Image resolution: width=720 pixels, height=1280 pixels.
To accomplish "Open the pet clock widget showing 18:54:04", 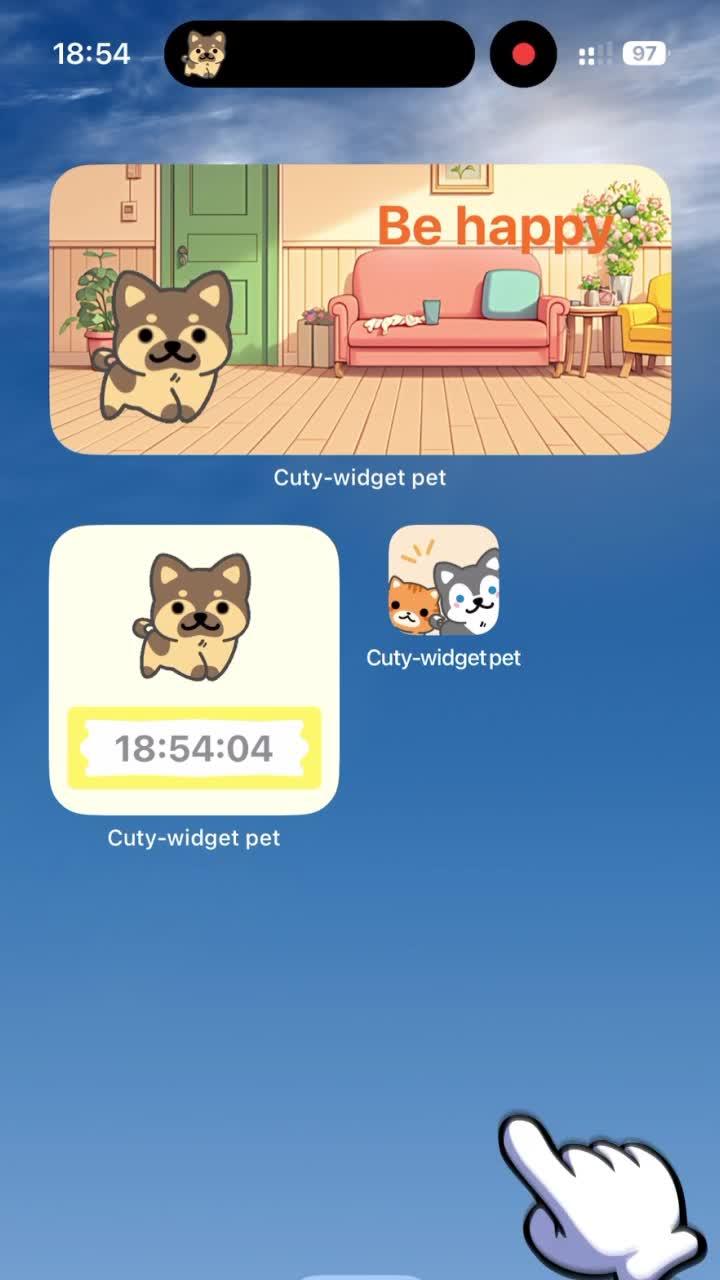I will tap(194, 669).
